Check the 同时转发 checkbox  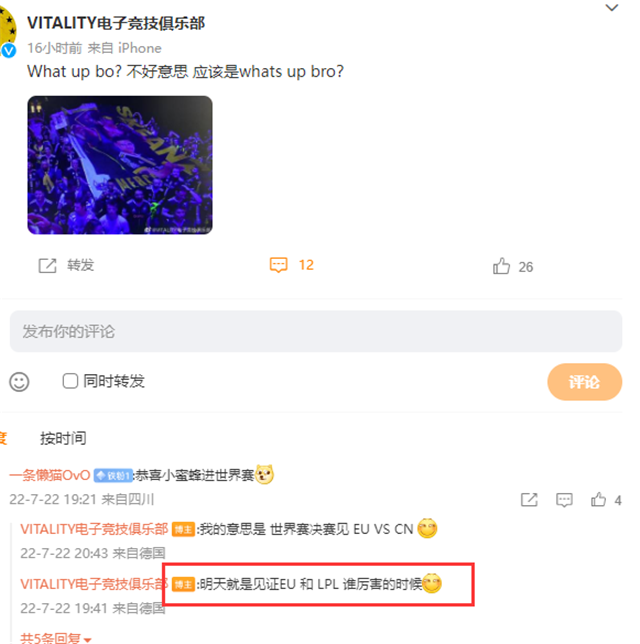click(x=70, y=381)
